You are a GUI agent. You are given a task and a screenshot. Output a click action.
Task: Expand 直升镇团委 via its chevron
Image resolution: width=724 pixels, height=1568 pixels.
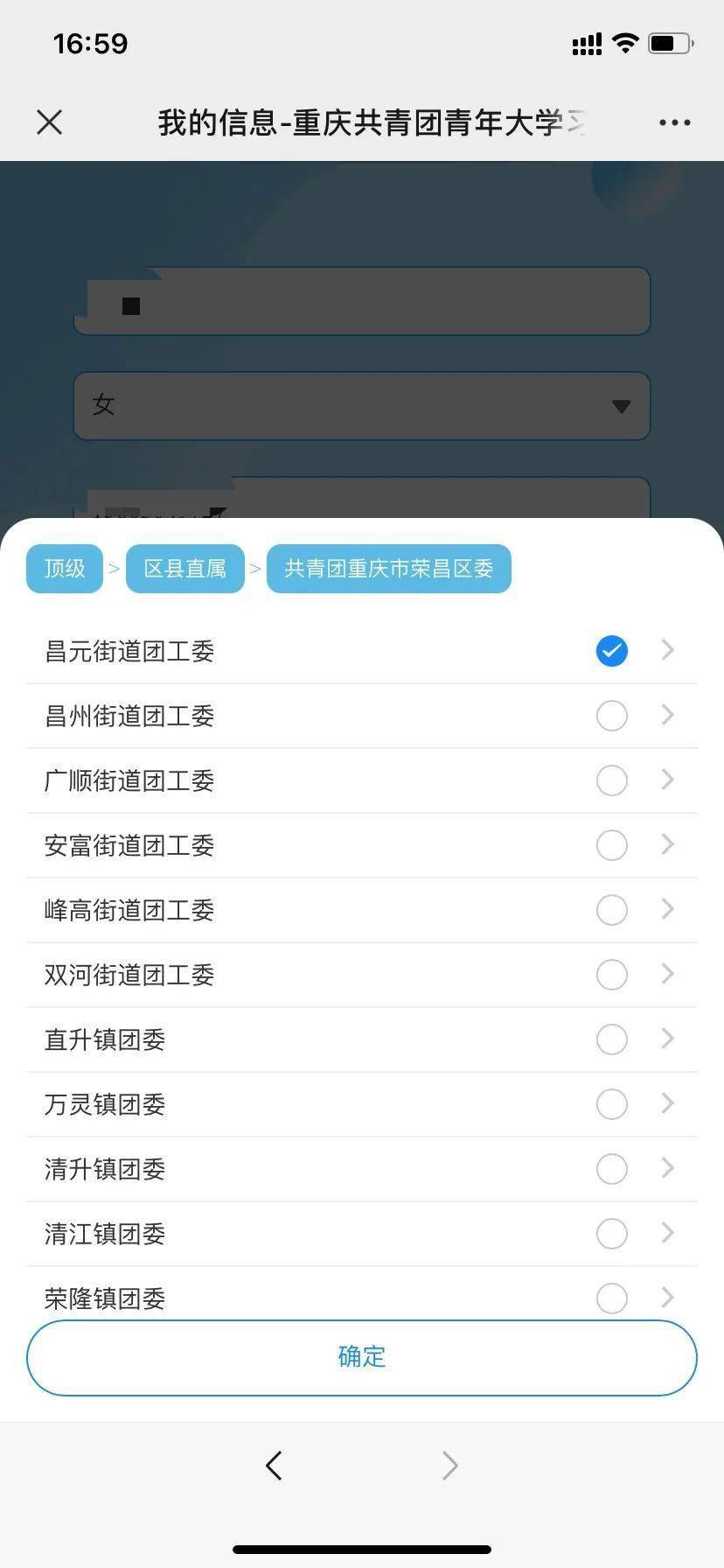click(667, 1039)
